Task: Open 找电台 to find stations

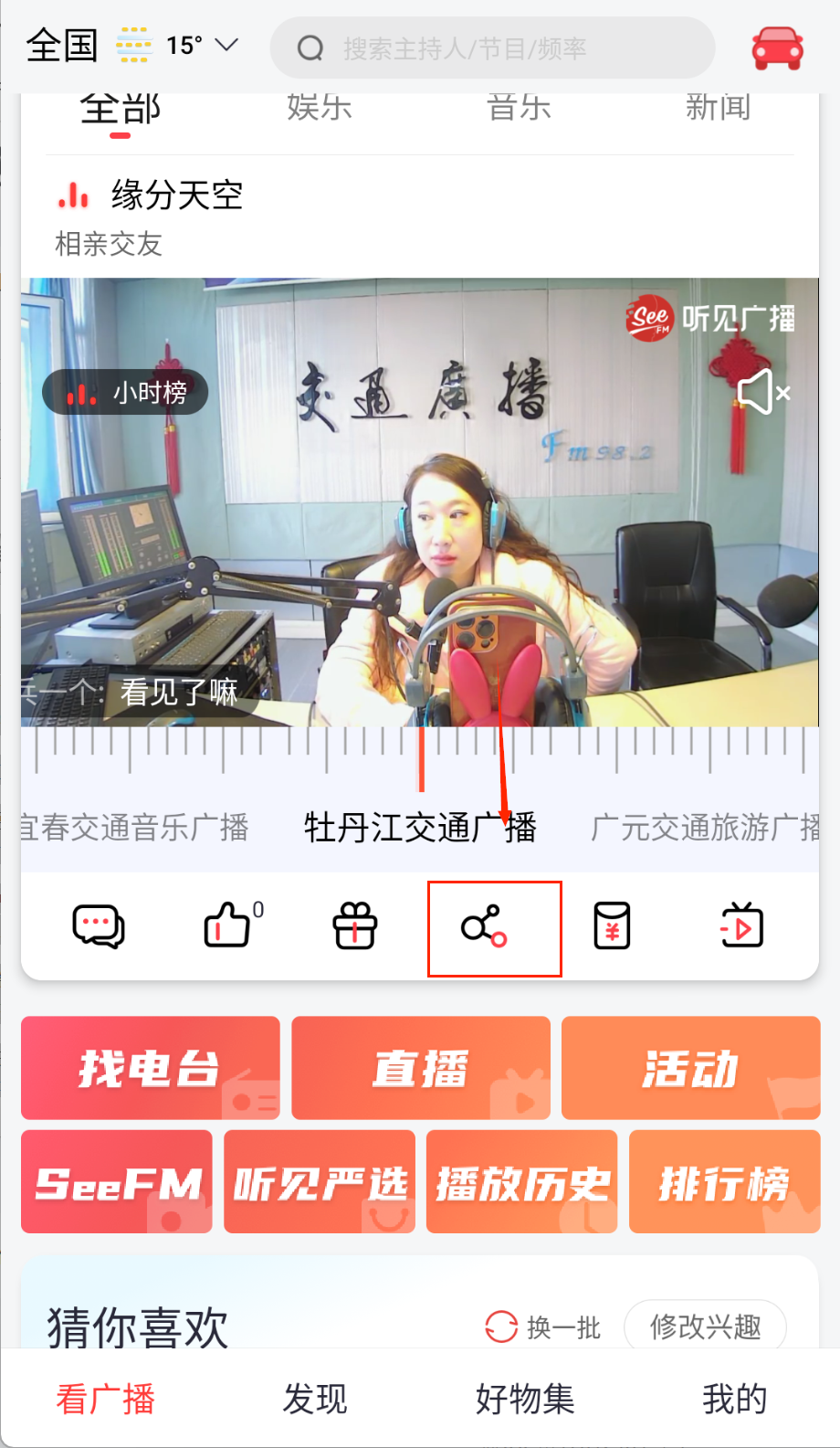Action: (x=149, y=1067)
